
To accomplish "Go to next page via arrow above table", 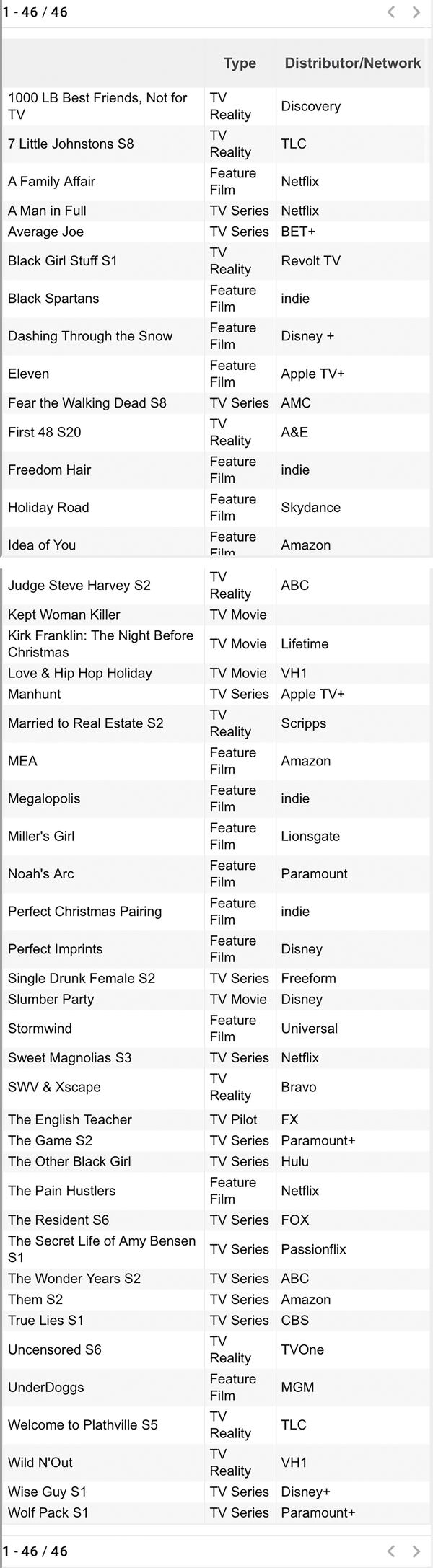I will pyautogui.click(x=416, y=12).
